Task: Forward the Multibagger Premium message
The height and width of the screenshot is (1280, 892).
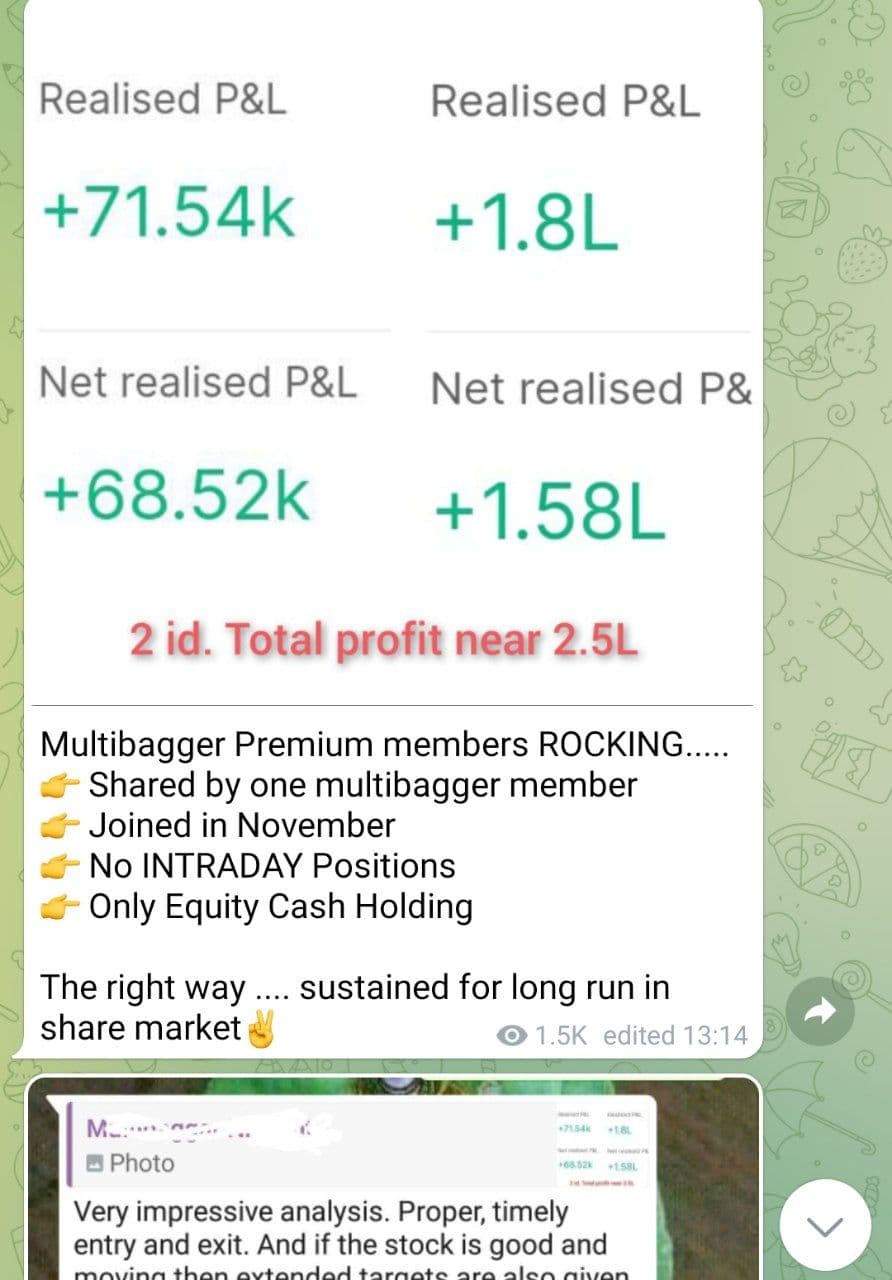Action: (820, 1012)
